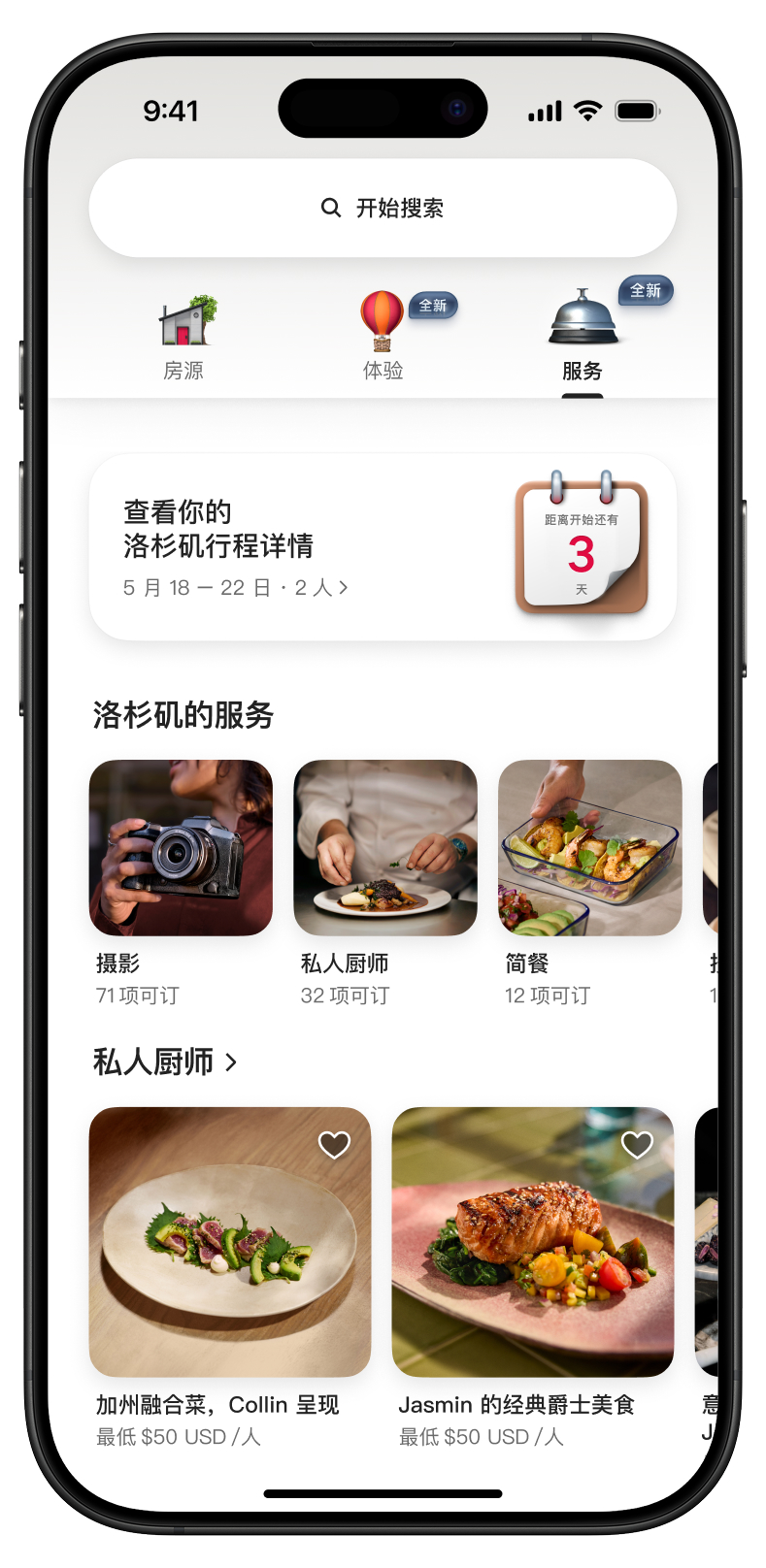Viewport: 766px width, 1568px height.
Task: Save 加州融合菜 Collin listing with heart
Action: (x=334, y=1145)
